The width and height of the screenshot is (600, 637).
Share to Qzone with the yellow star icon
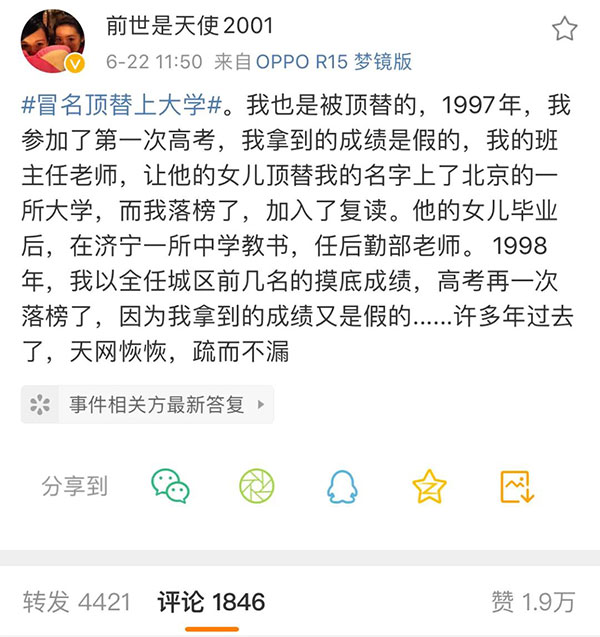429,486
